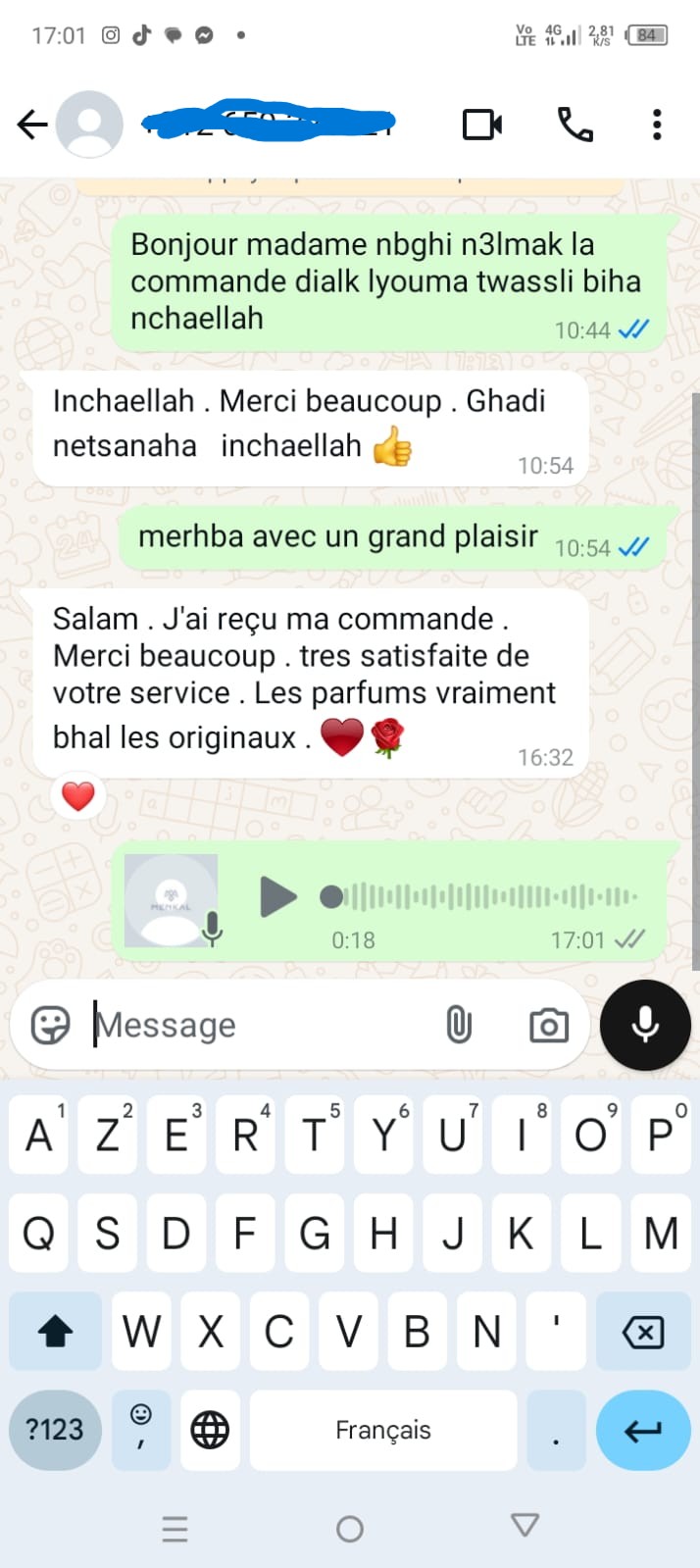Open the camera from the message bar
Screen dimensions: 700x1568
[x=548, y=1026]
